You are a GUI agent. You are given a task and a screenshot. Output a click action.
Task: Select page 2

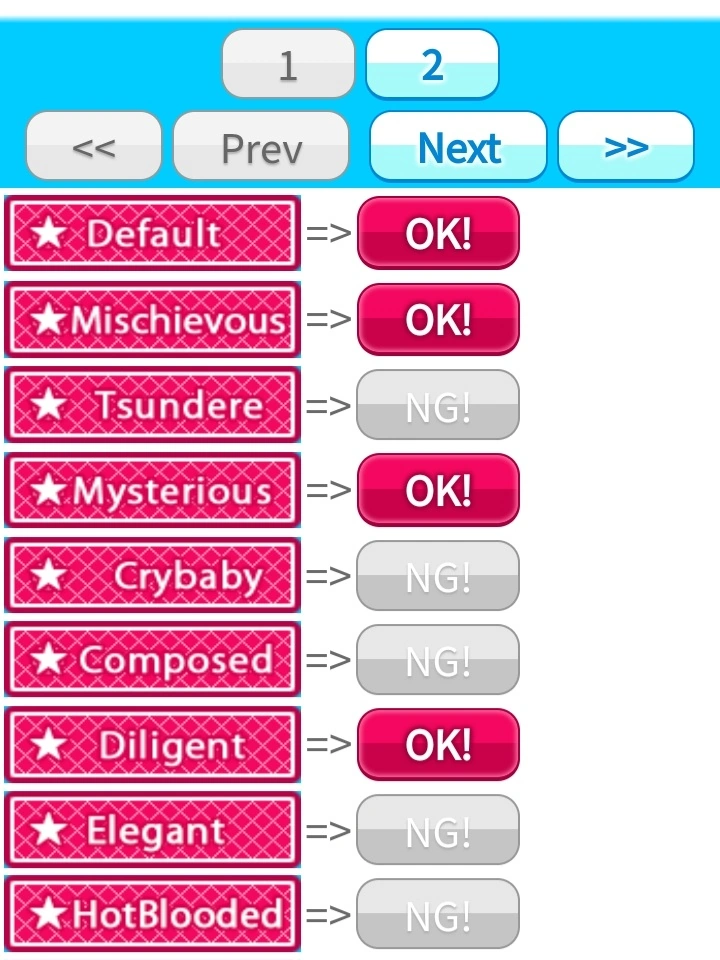432,64
